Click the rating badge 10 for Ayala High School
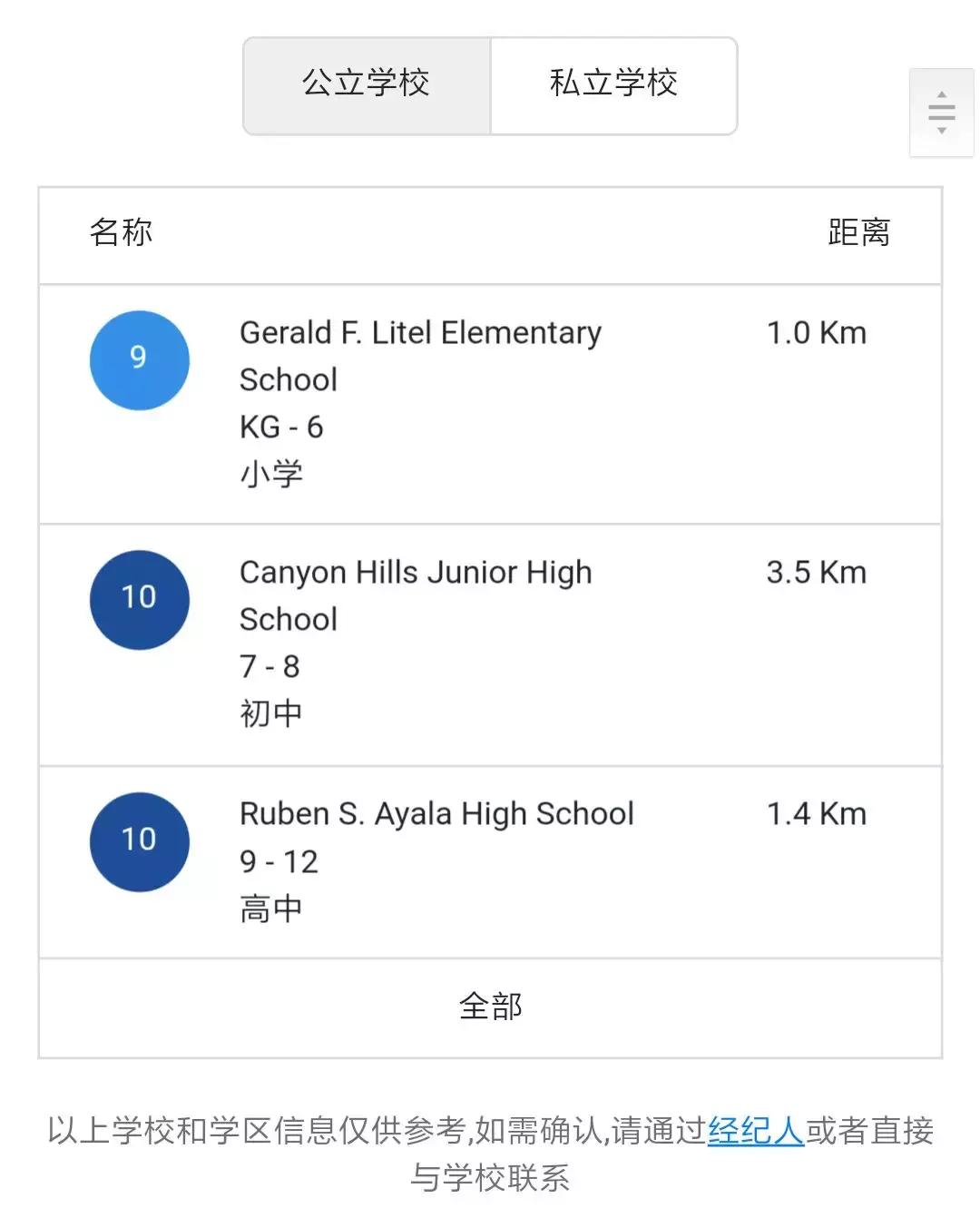The width and height of the screenshot is (980, 1208). pyautogui.click(x=139, y=840)
